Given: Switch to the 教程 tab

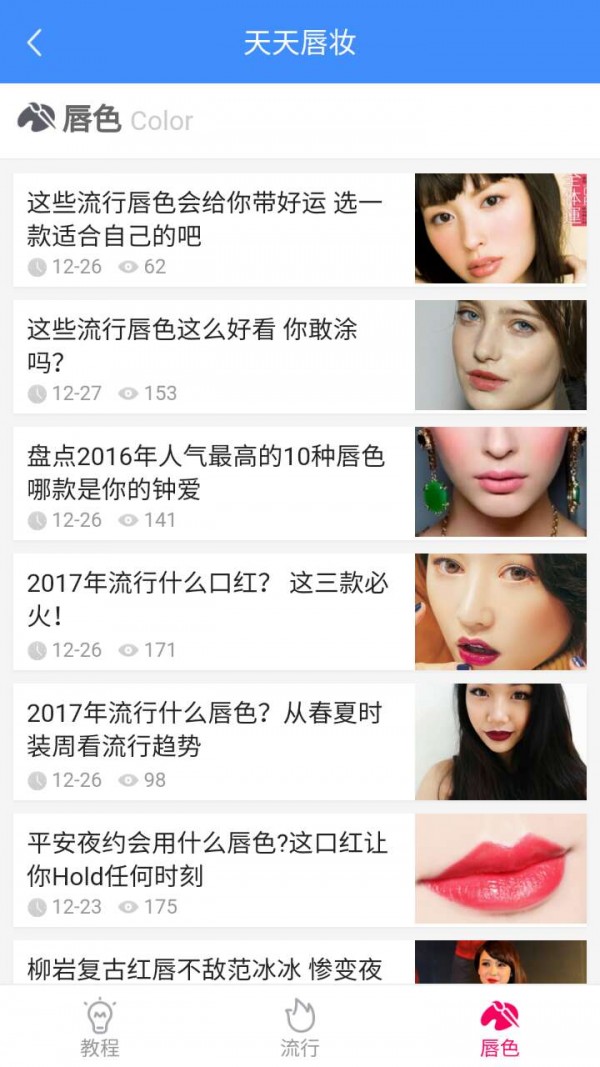Looking at the screenshot, I should tap(100, 1027).
